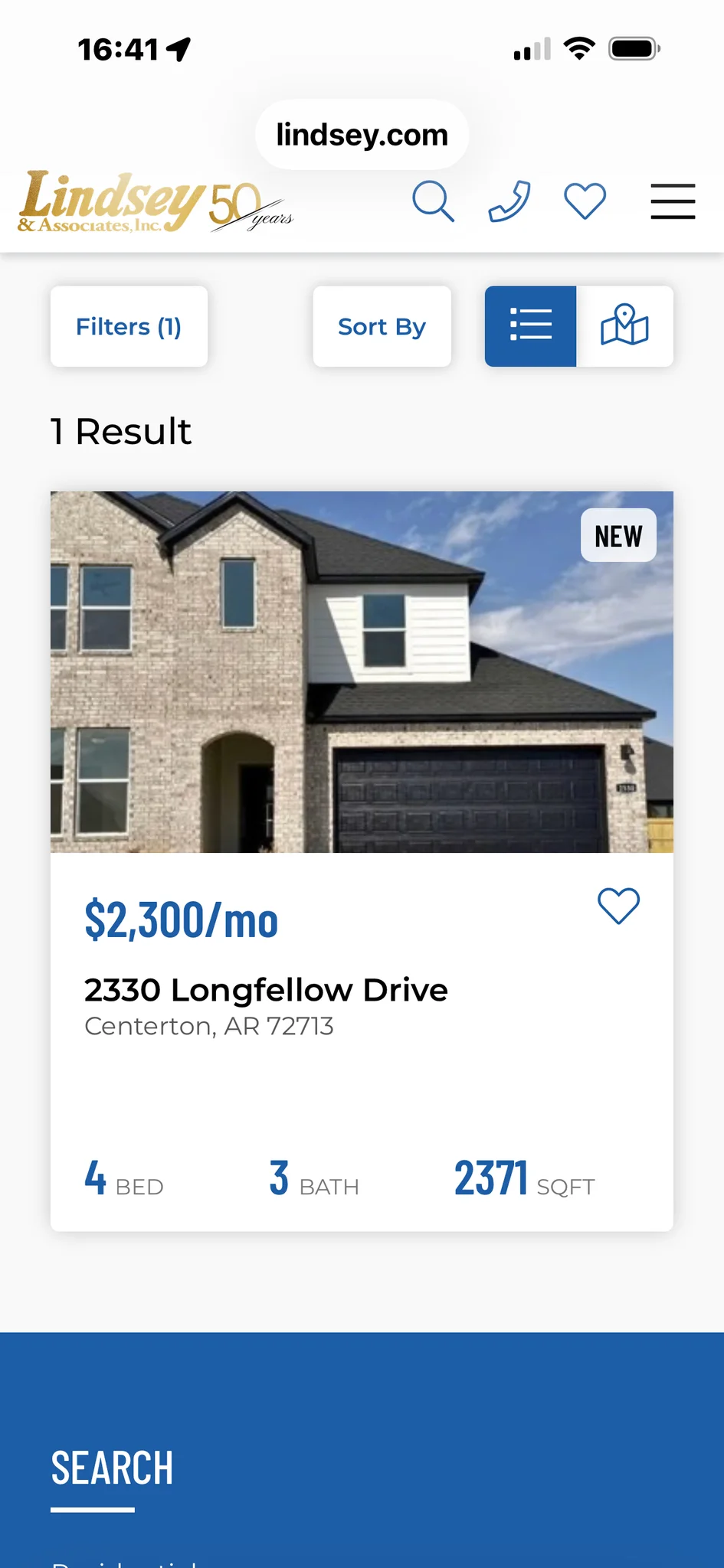Screen dimensions: 724x1568
Task: Tap the phone icon to call Lindsey
Action: point(508,201)
